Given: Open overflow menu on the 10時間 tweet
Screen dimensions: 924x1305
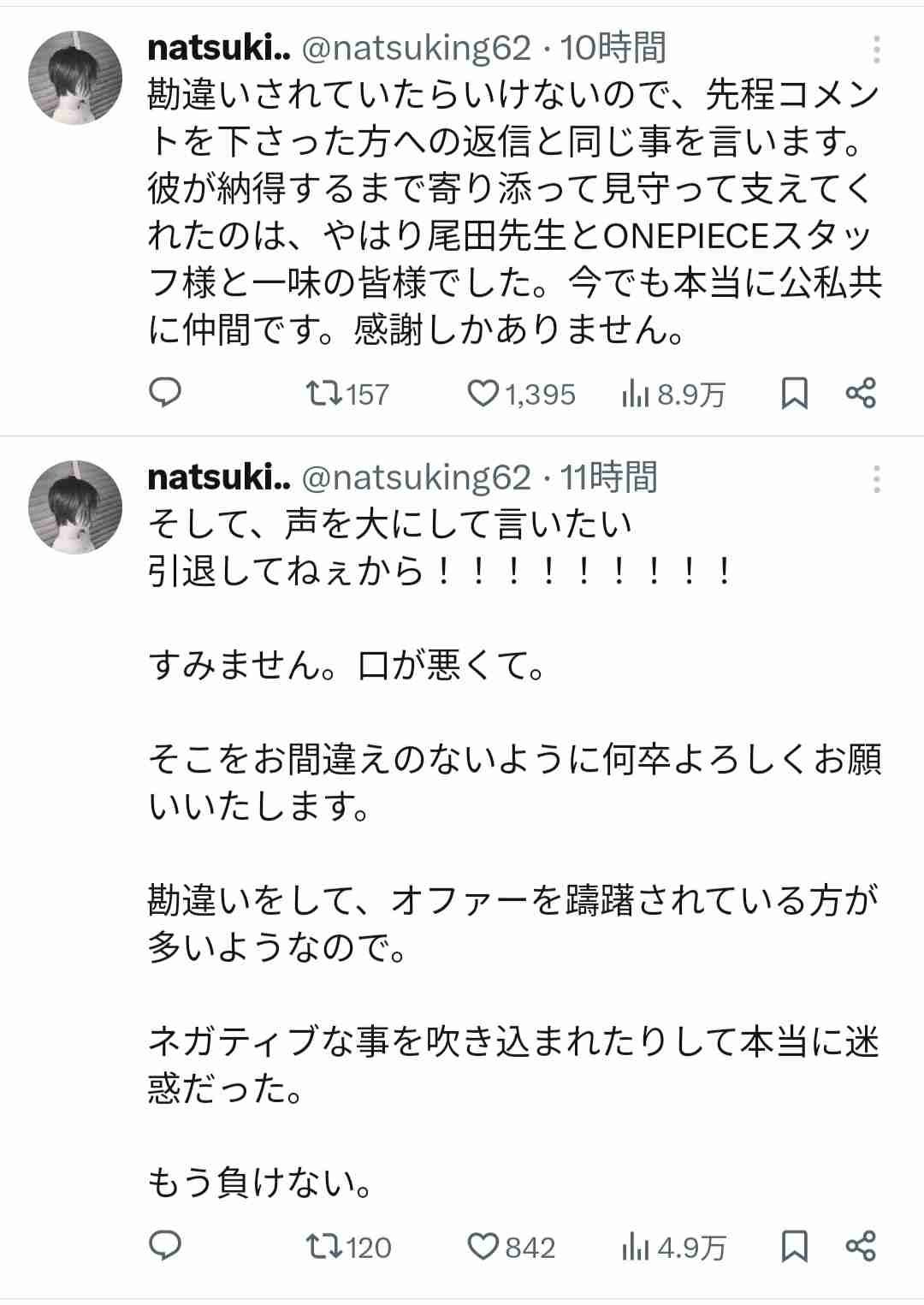Looking at the screenshot, I should [x=876, y=50].
